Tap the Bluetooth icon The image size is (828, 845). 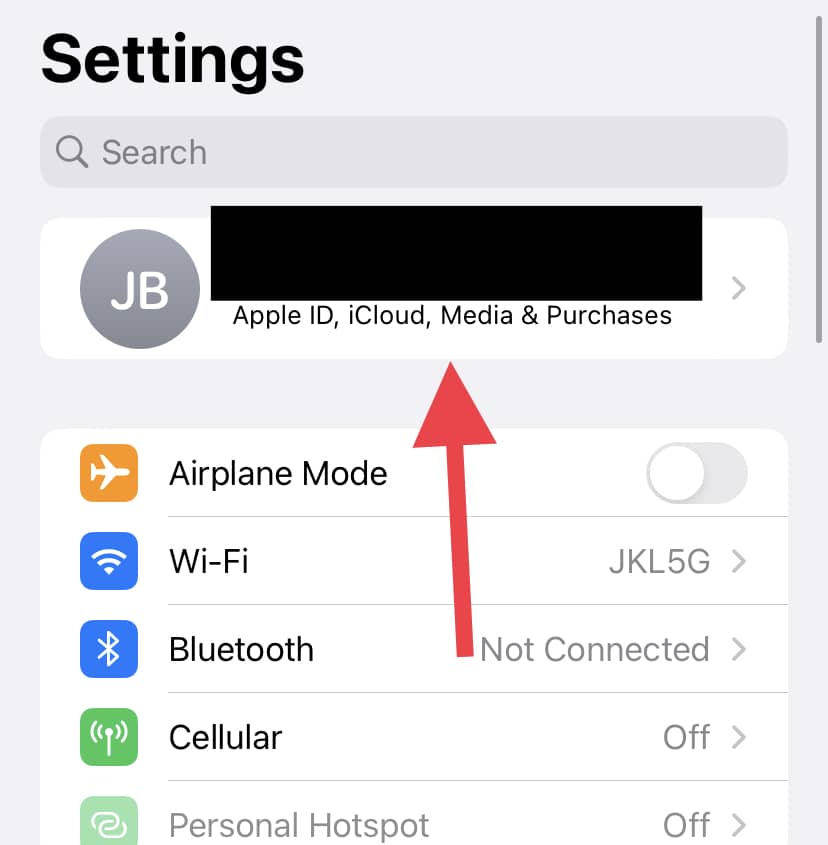coord(108,649)
